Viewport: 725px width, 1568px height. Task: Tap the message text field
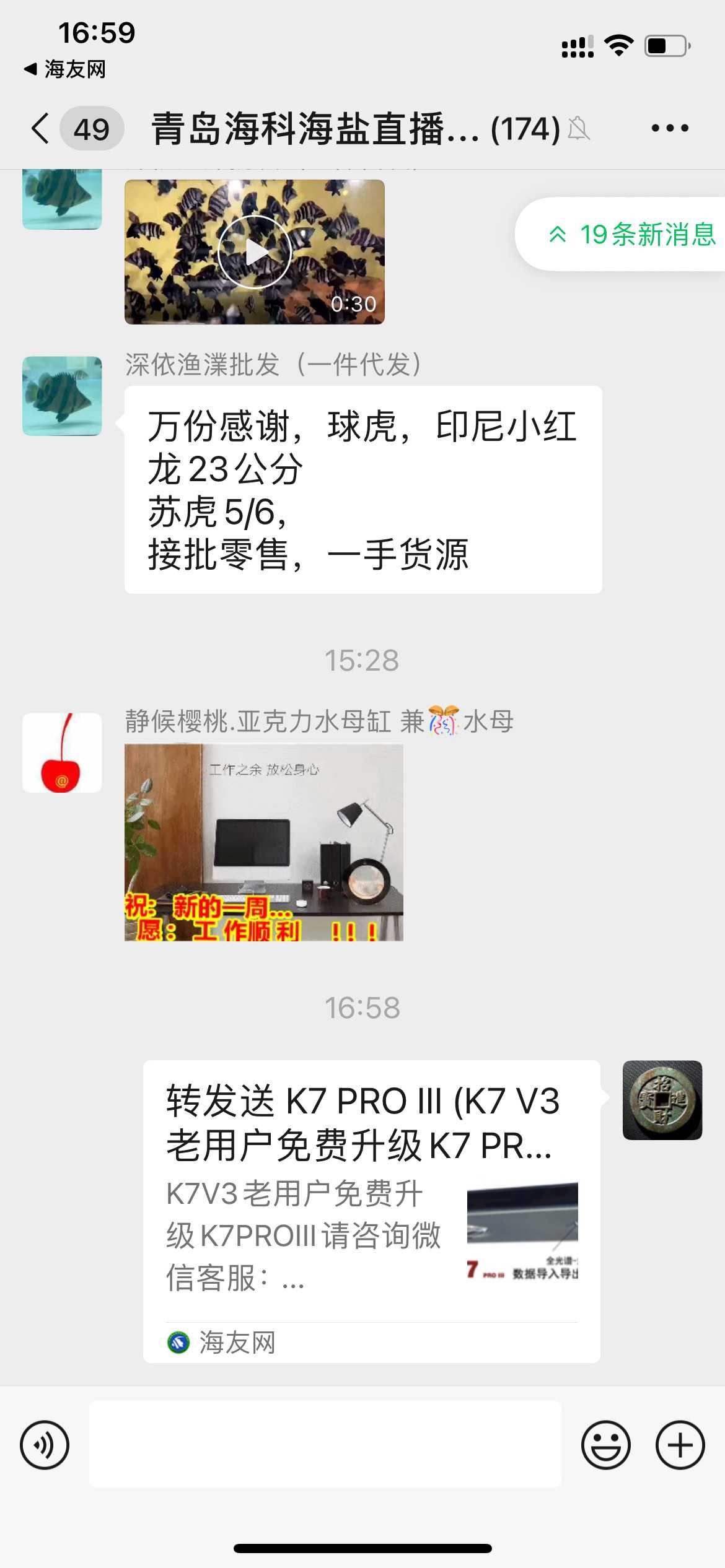coord(325,1444)
